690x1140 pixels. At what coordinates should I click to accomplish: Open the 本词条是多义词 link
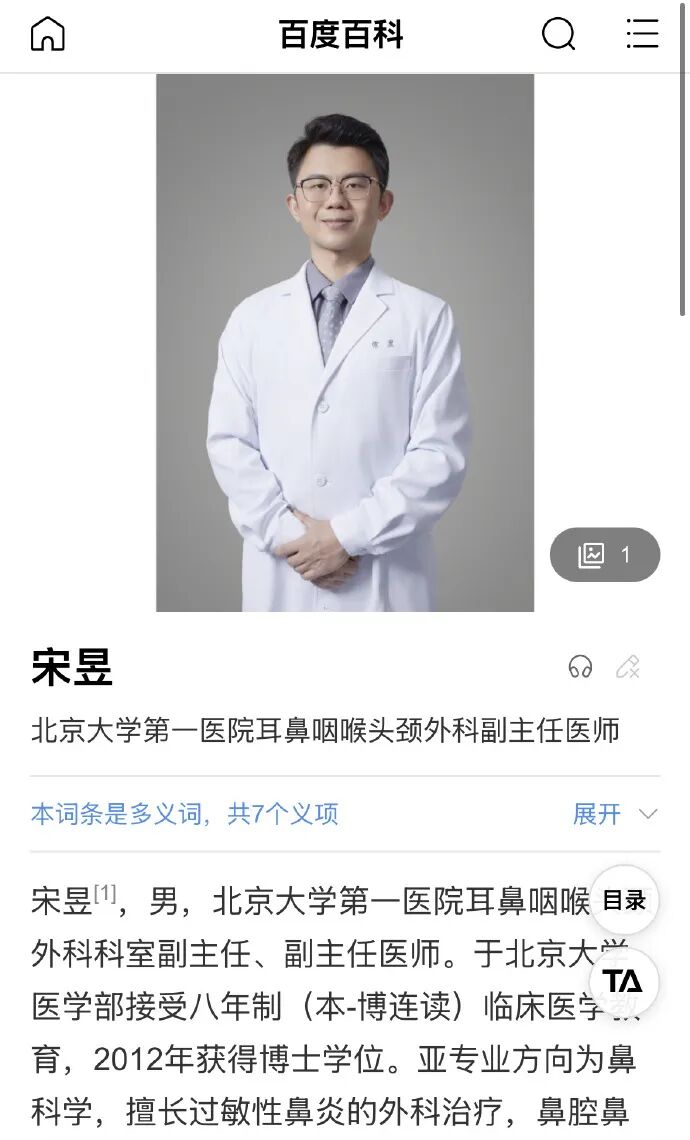click(x=185, y=814)
